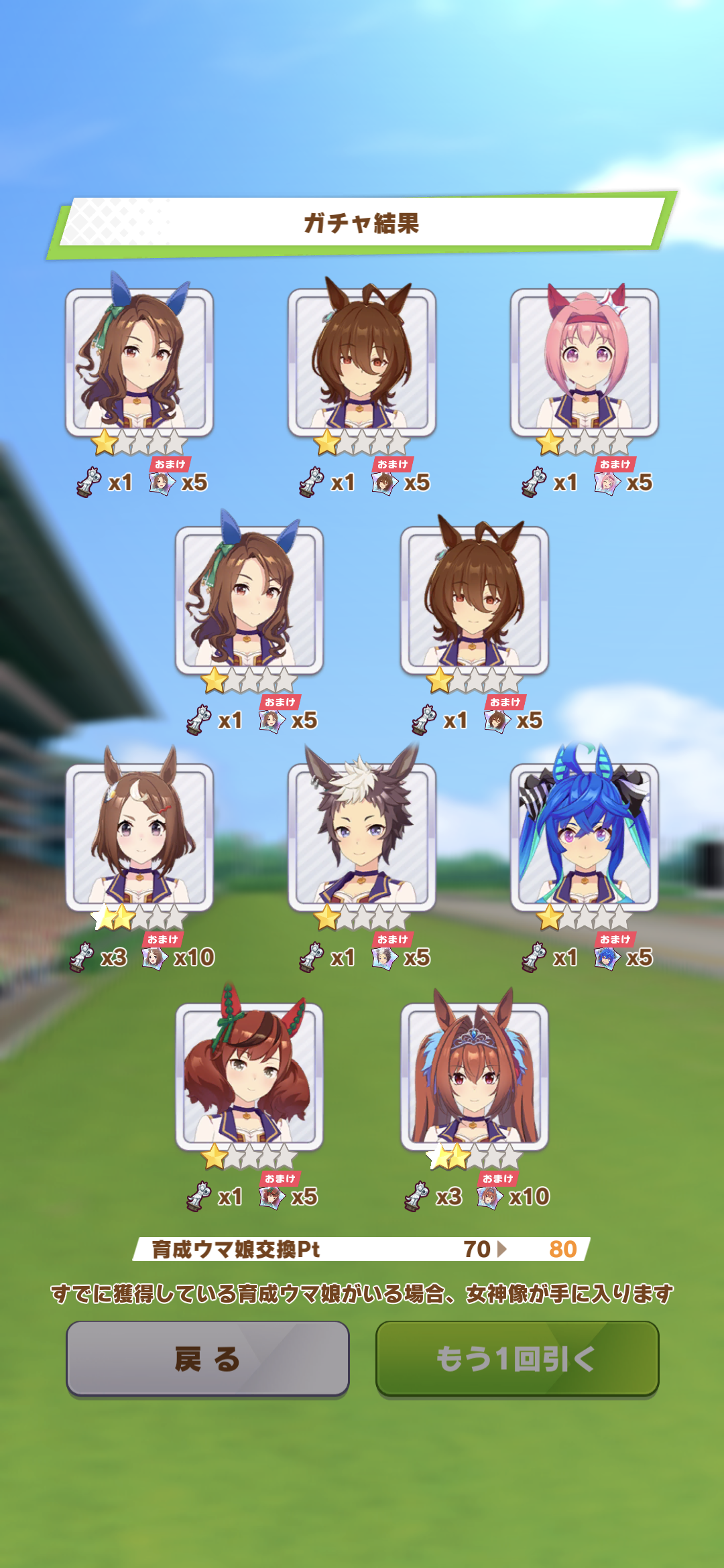Image resolution: width=724 pixels, height=1568 pixels.
Task: Tap the 戻る back button
Action: 207,1359
